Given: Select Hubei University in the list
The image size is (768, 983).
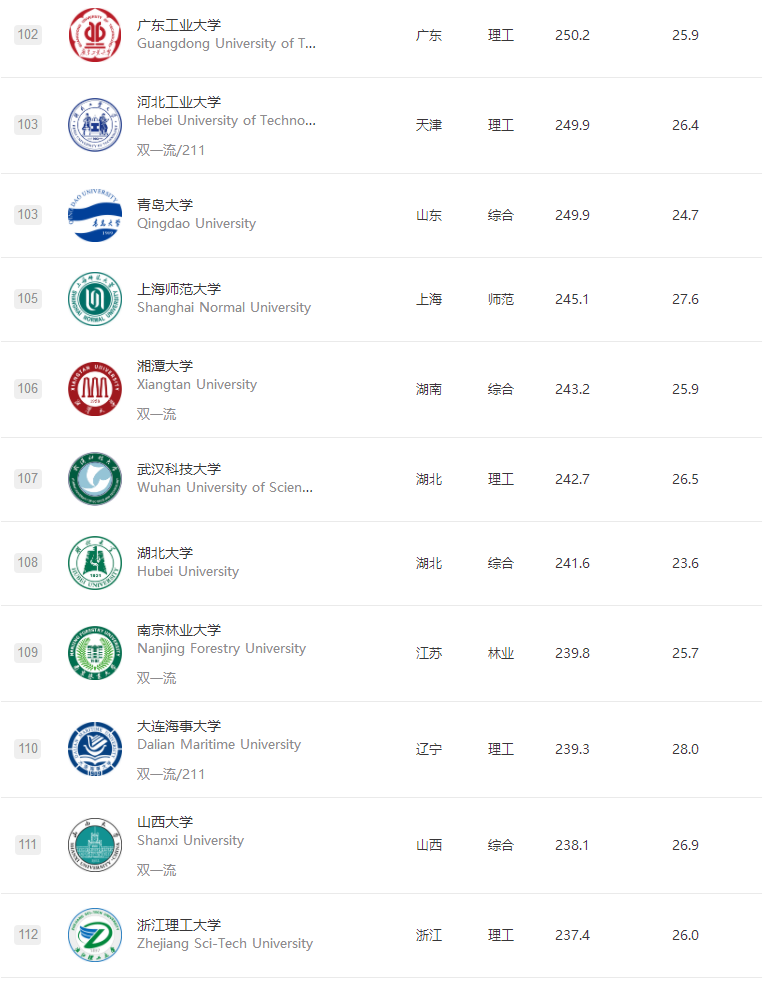Looking at the screenshot, I should click(188, 571).
